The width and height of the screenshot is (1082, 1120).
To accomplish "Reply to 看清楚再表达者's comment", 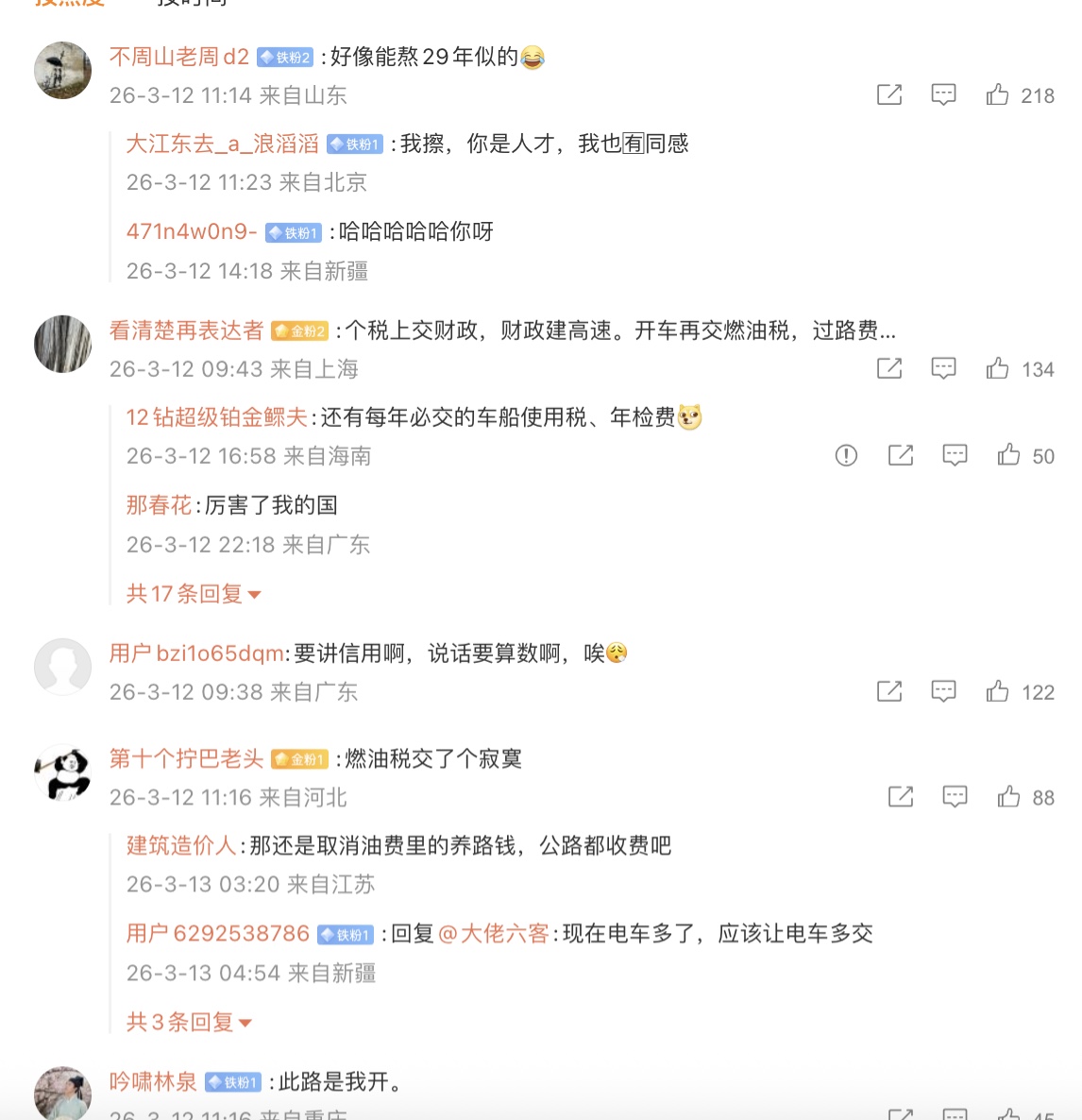I will point(943,368).
